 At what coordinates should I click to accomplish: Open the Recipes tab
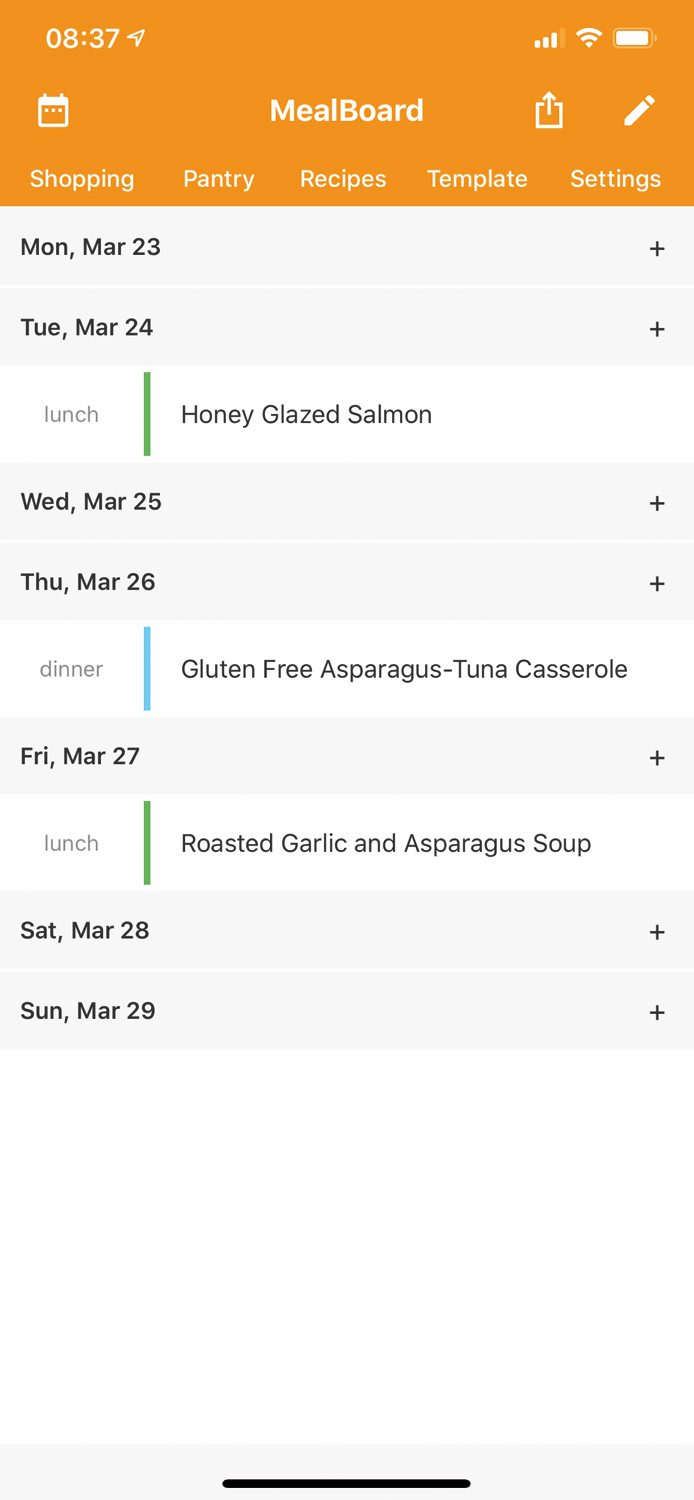(343, 179)
